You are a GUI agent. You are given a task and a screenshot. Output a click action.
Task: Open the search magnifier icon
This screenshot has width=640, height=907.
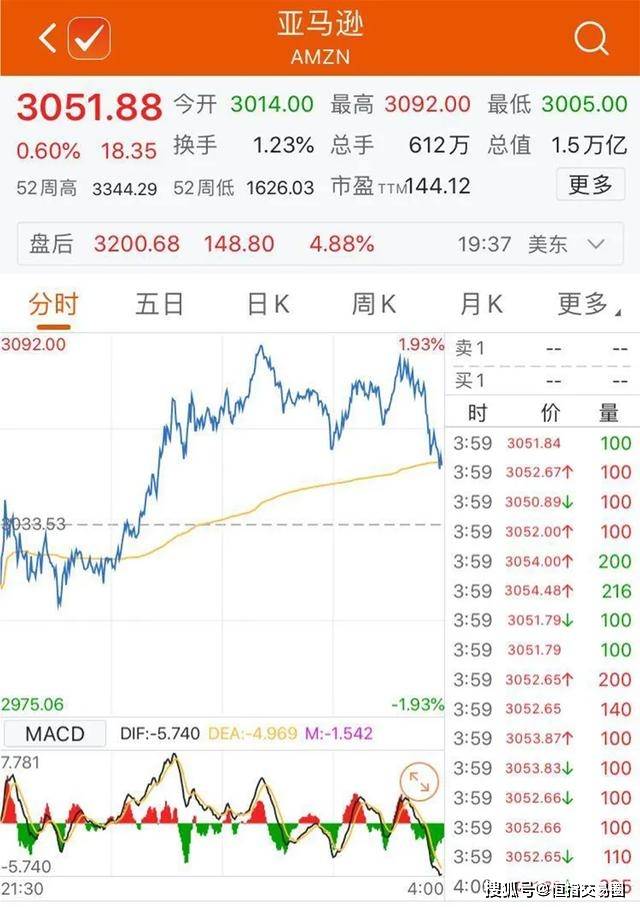pyautogui.click(x=591, y=38)
